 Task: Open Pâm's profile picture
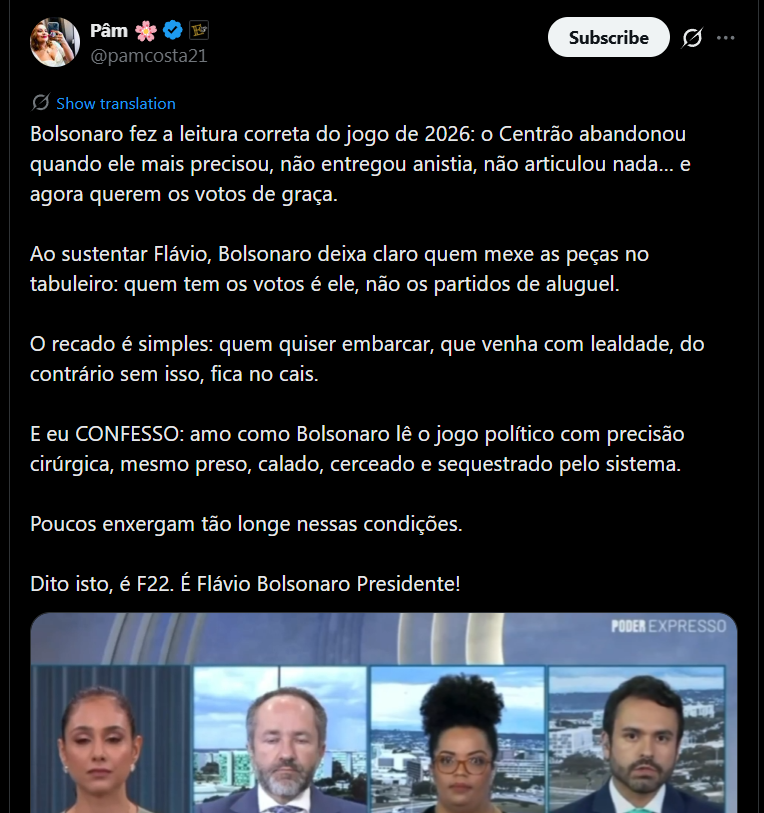click(55, 42)
